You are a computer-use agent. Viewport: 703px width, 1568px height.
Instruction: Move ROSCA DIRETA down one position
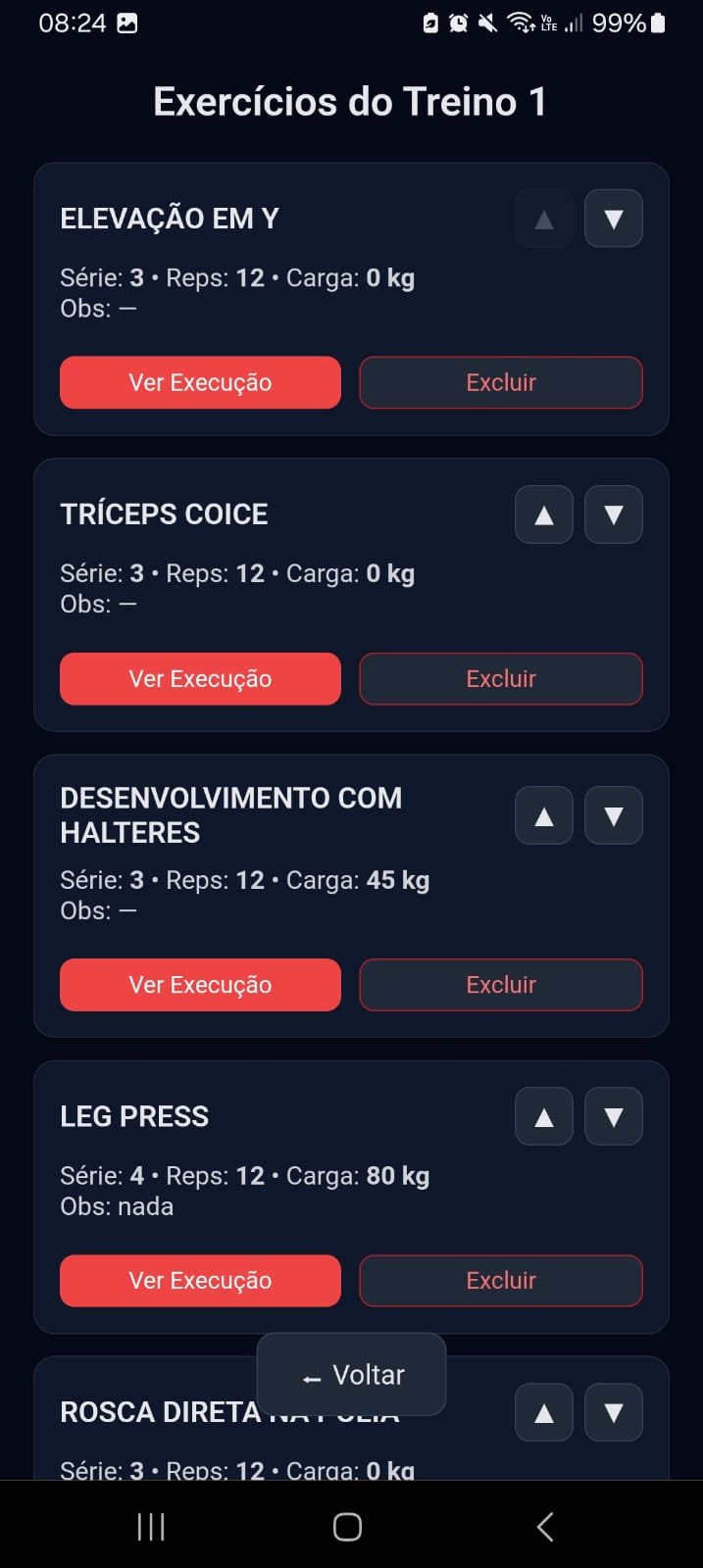(x=614, y=1412)
